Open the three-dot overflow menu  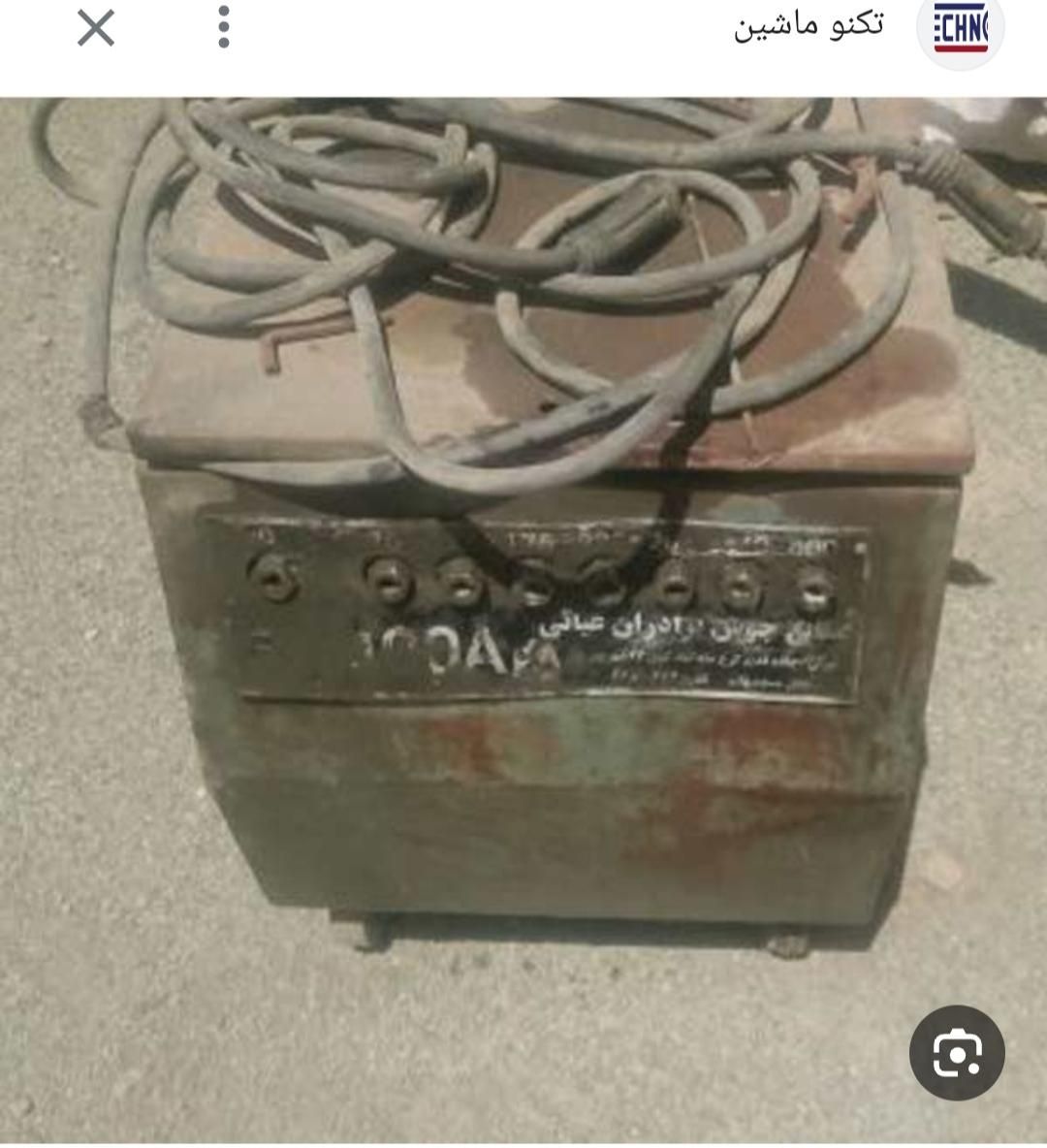point(224,28)
